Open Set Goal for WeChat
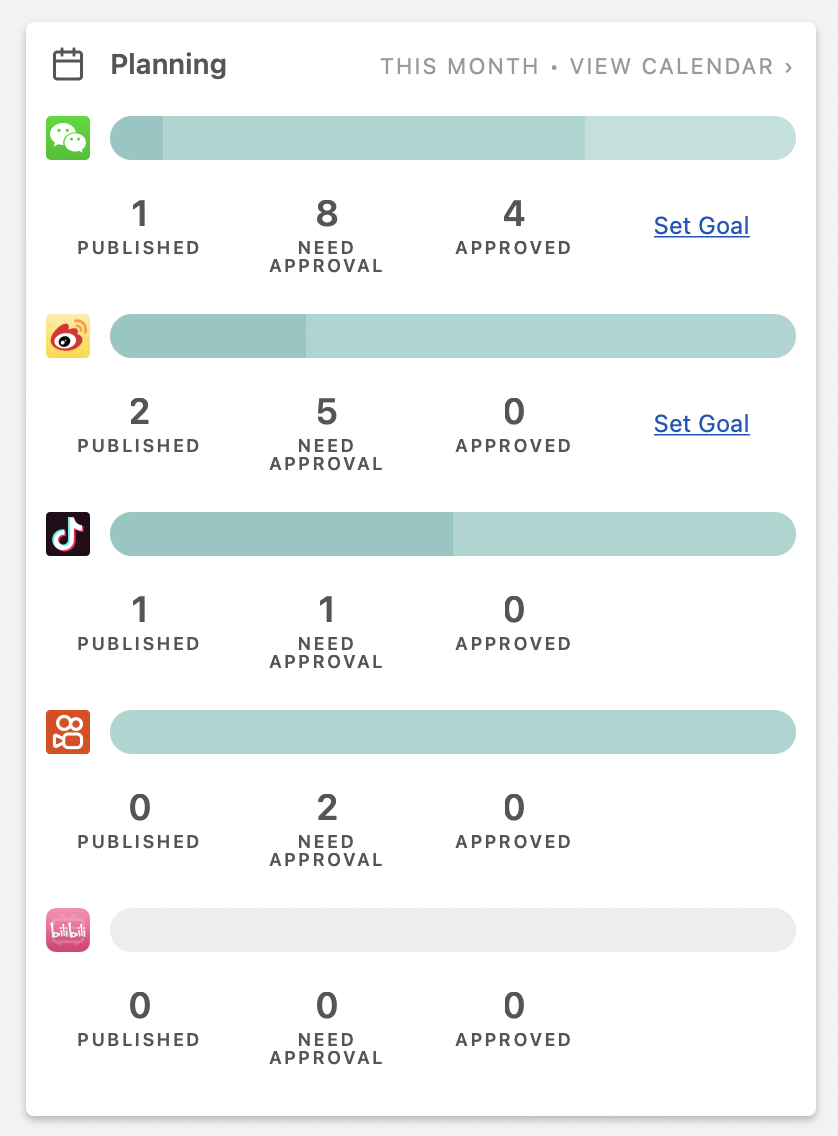 701,226
